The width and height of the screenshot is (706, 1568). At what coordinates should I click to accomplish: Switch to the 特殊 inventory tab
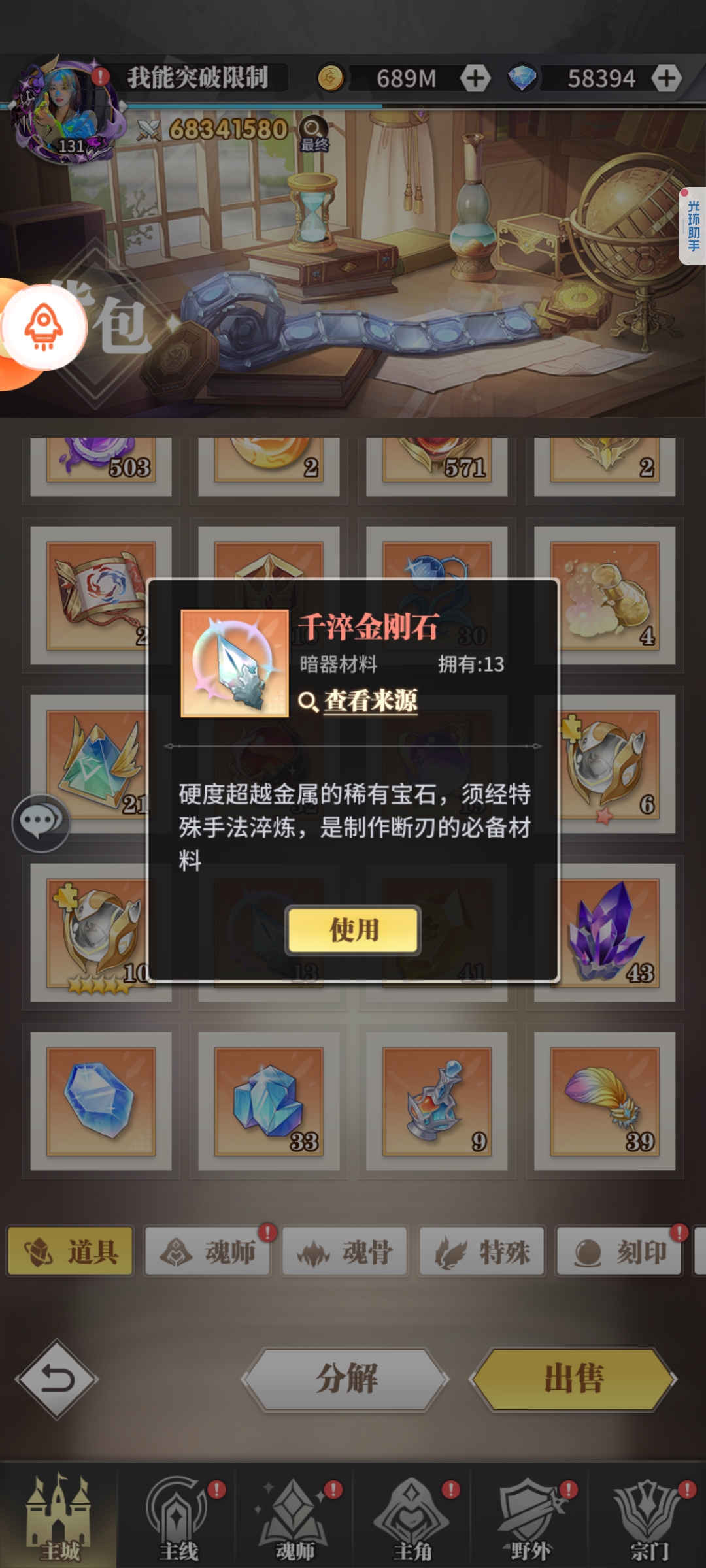pos(482,1251)
